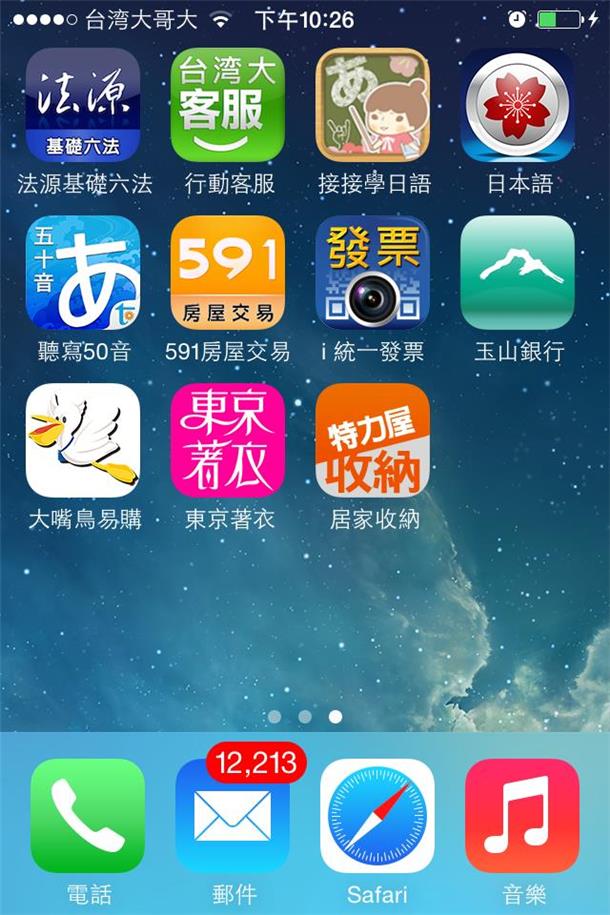Open the 法源基礎六法 app

83,105
